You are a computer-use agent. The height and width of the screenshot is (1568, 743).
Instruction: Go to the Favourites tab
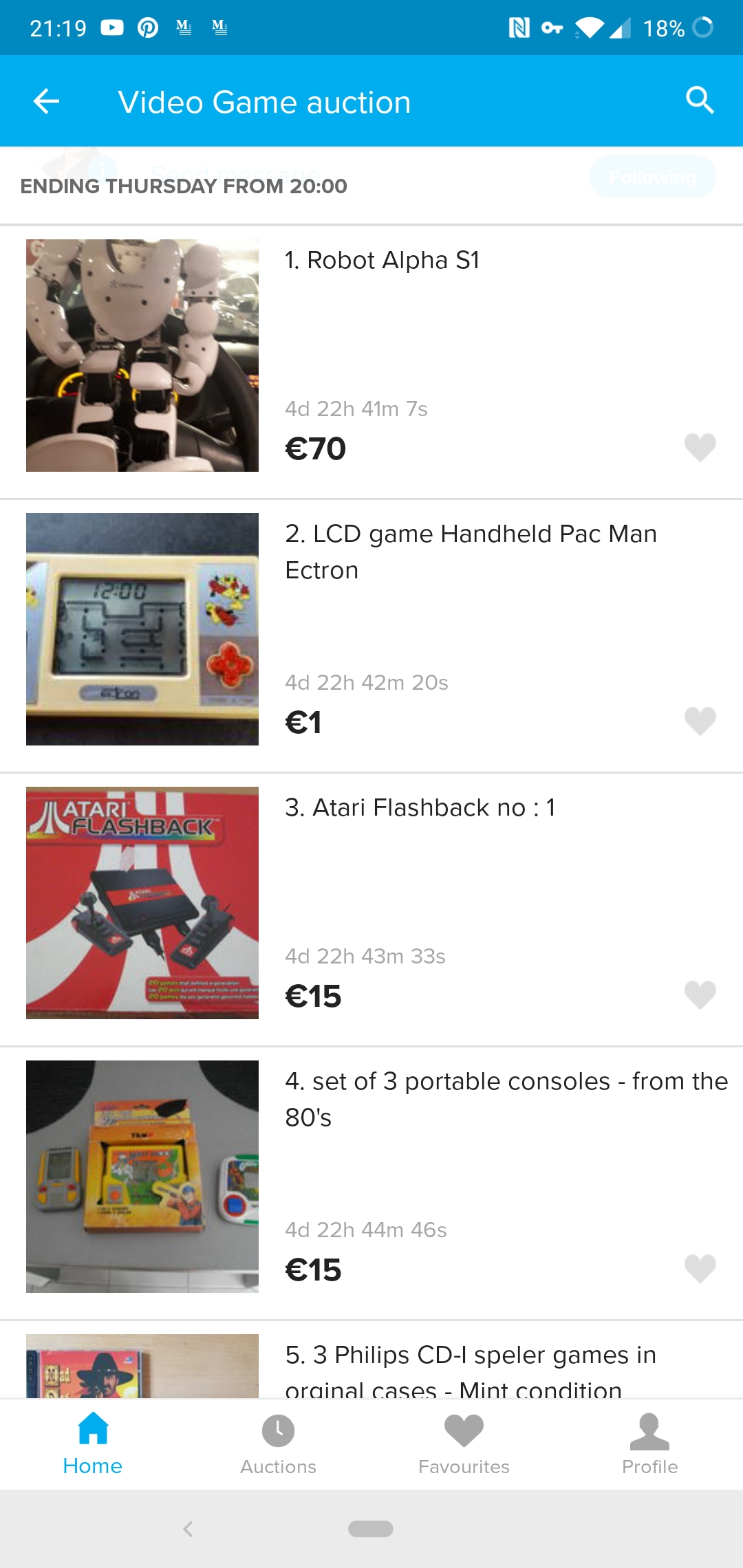[x=464, y=1443]
